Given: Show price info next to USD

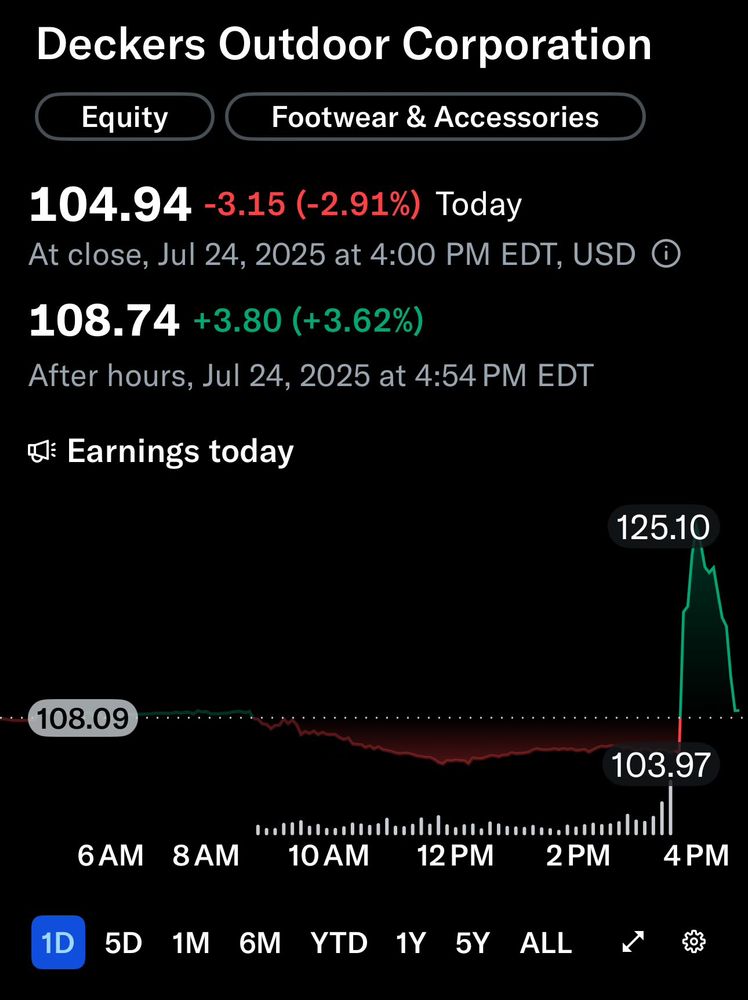Looking at the screenshot, I should (x=666, y=255).
